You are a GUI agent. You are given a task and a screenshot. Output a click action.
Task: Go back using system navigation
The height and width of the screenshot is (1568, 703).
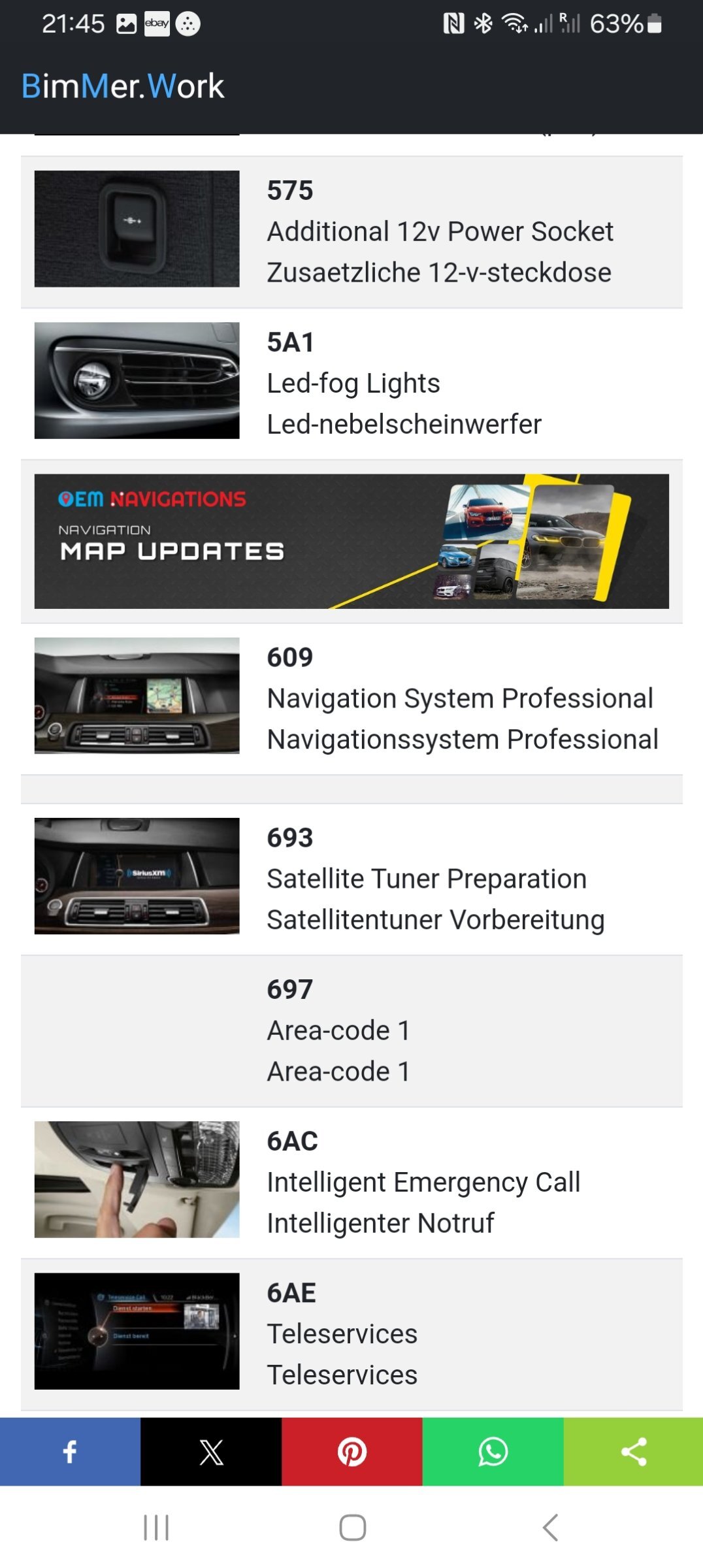coord(550,1527)
